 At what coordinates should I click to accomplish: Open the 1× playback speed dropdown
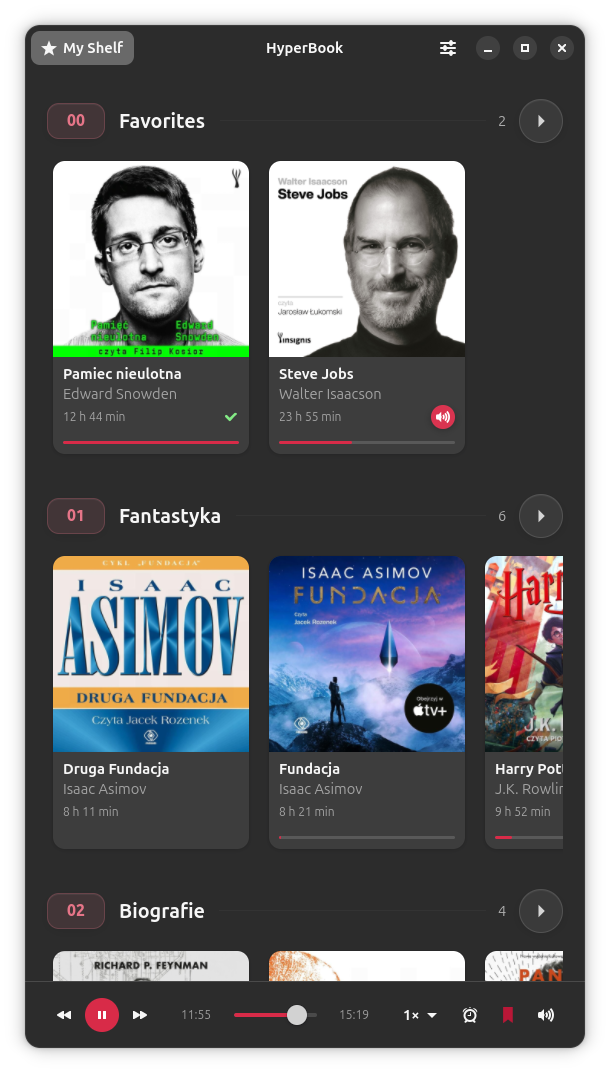coord(420,1015)
